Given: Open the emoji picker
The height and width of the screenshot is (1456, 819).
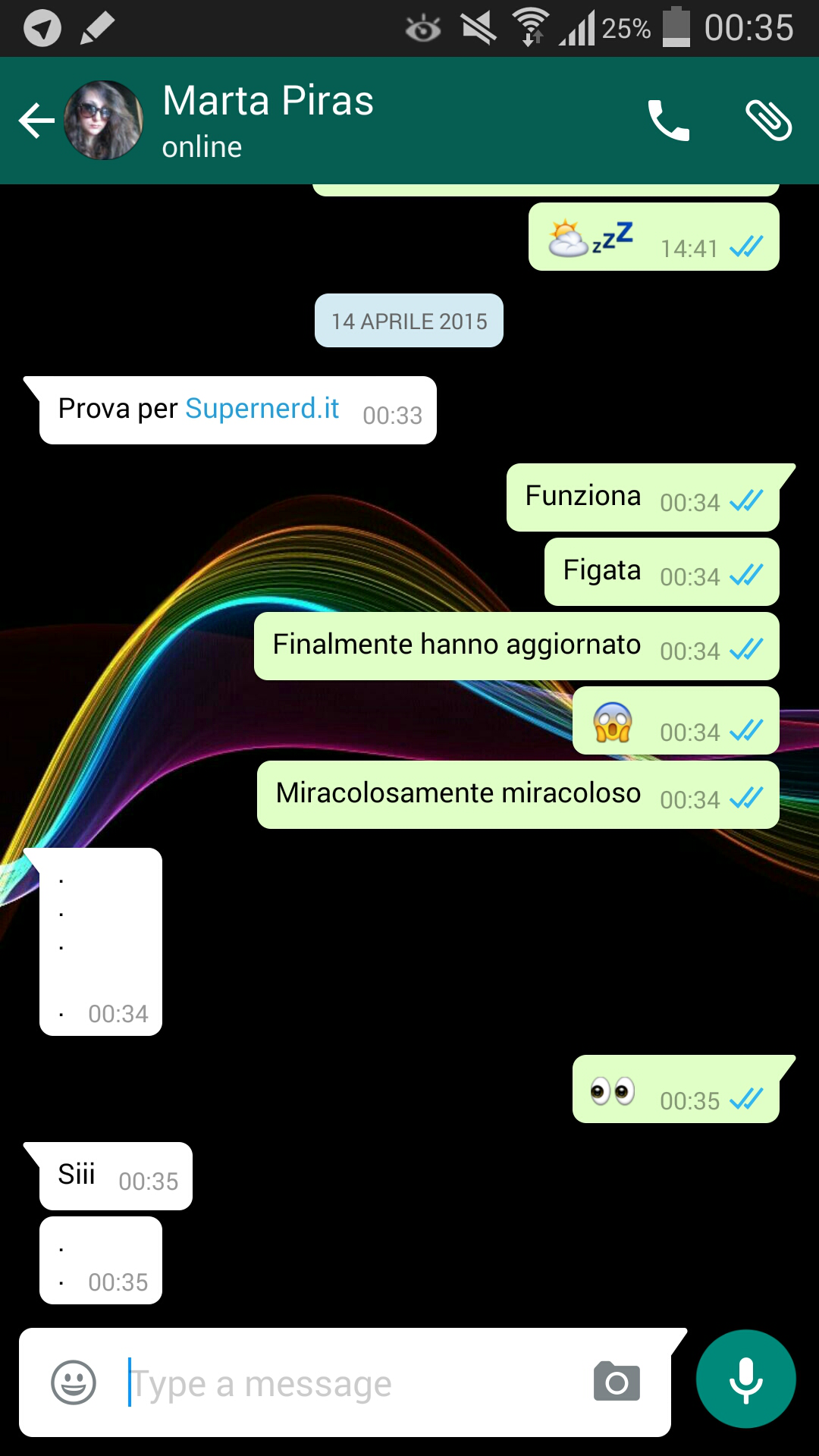Looking at the screenshot, I should (x=74, y=1382).
